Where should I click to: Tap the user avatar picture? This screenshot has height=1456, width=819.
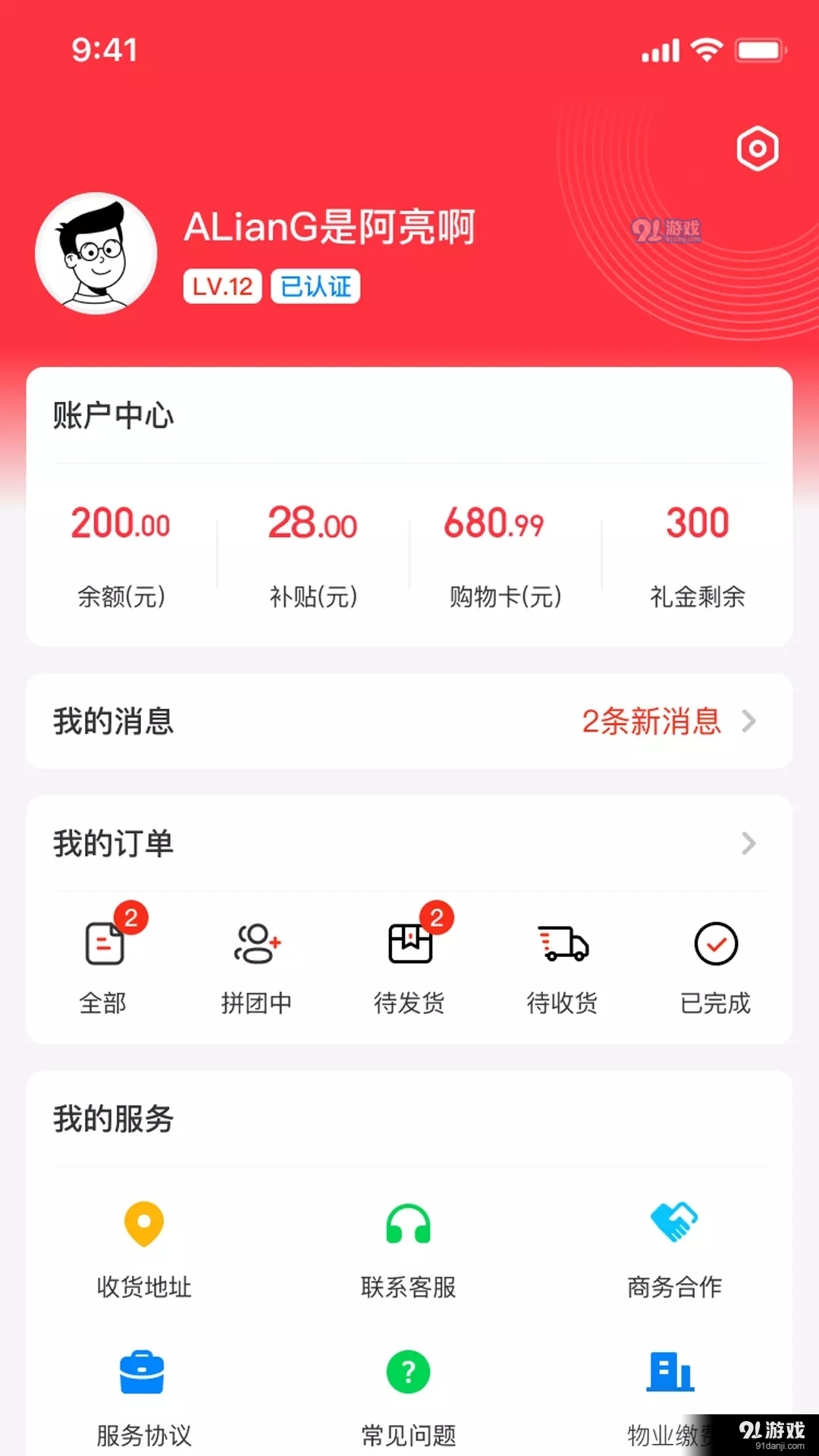tap(95, 253)
